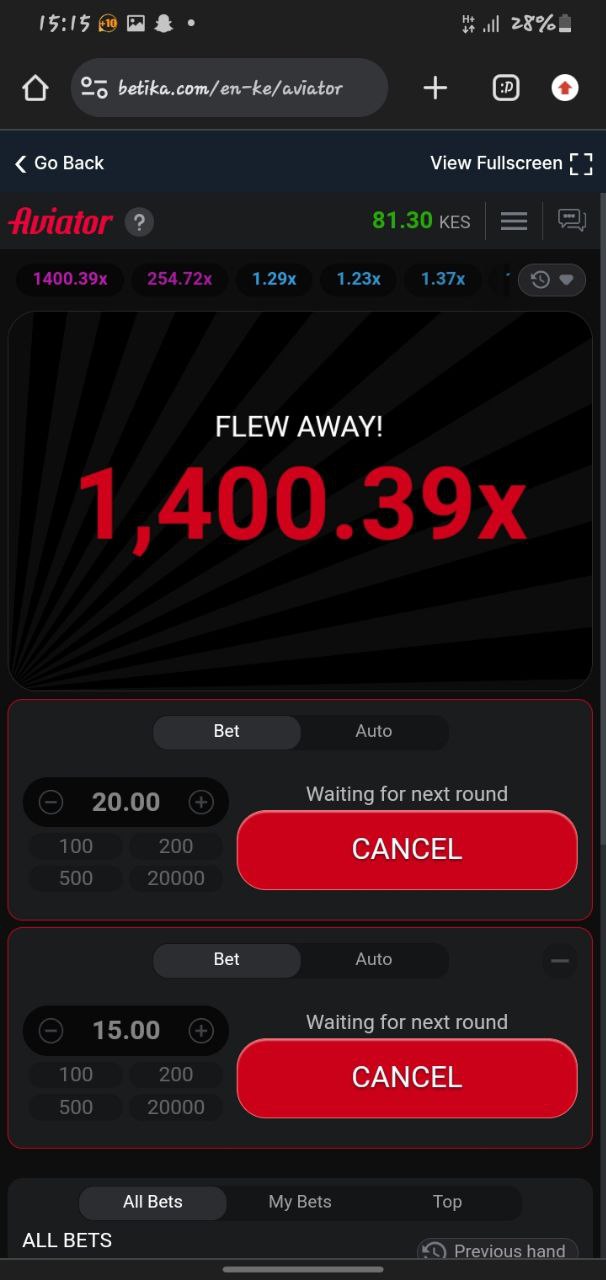
Task: Increase the 20.00 bet amount
Action: pyautogui.click(x=201, y=802)
